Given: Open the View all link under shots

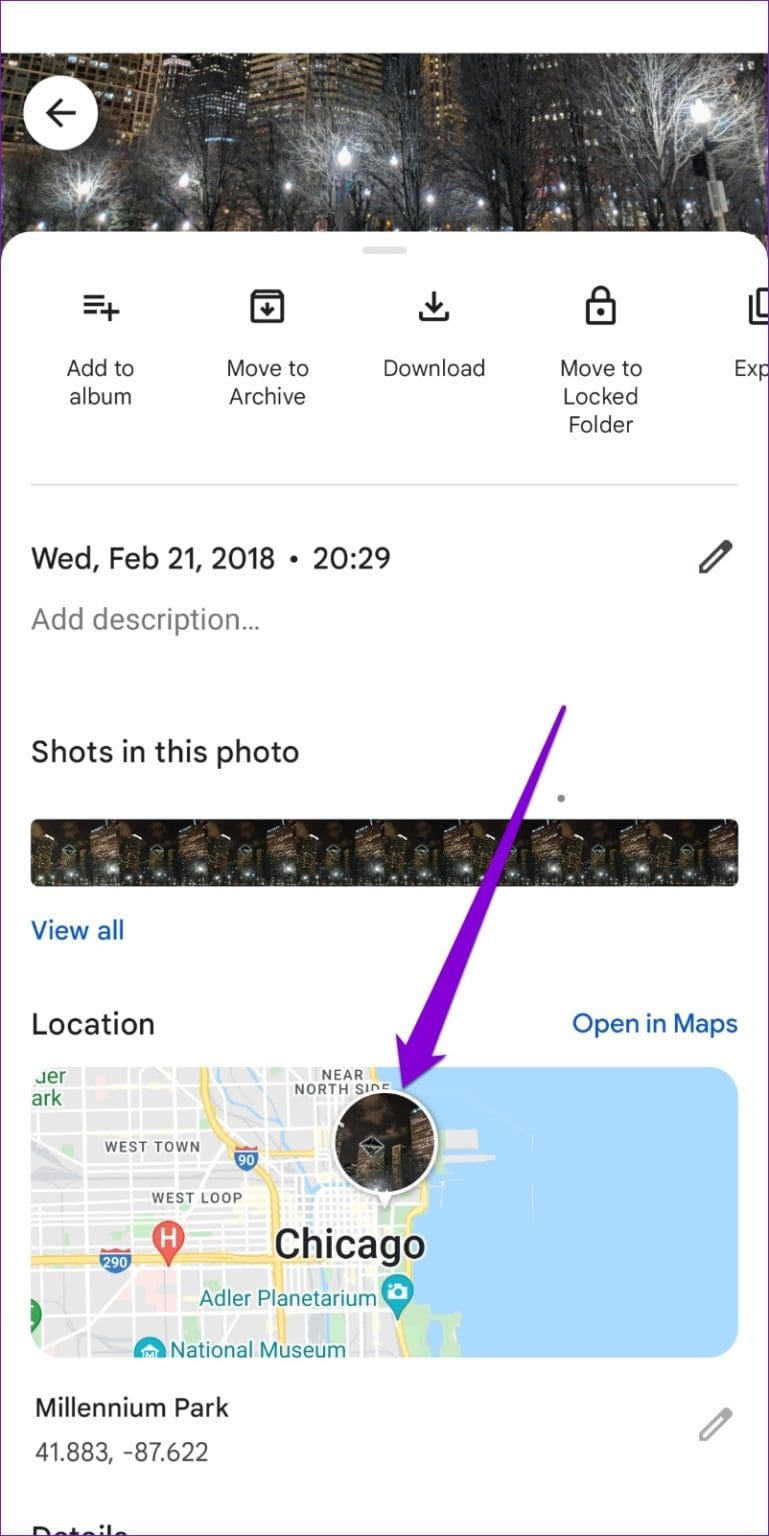Looking at the screenshot, I should pos(77,930).
